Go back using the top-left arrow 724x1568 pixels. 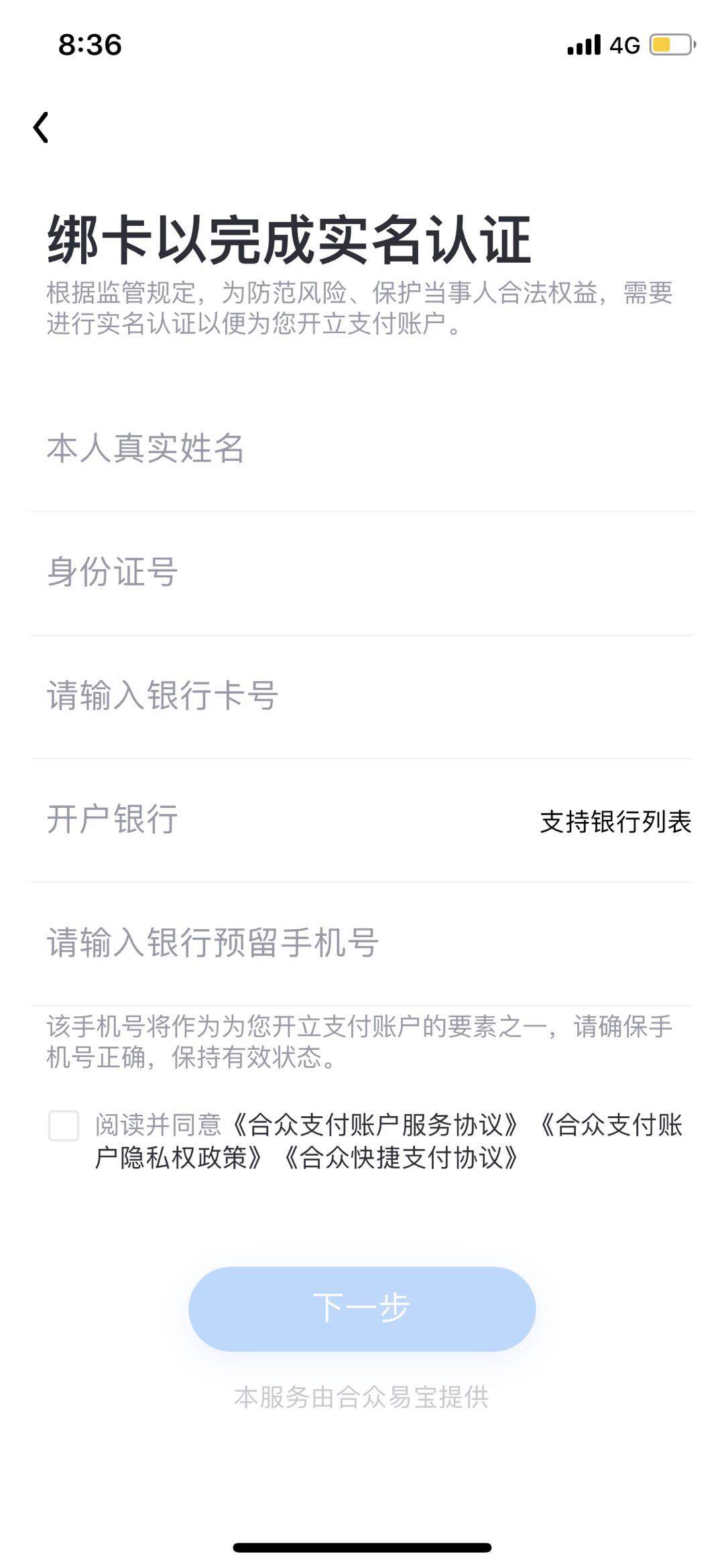41,127
